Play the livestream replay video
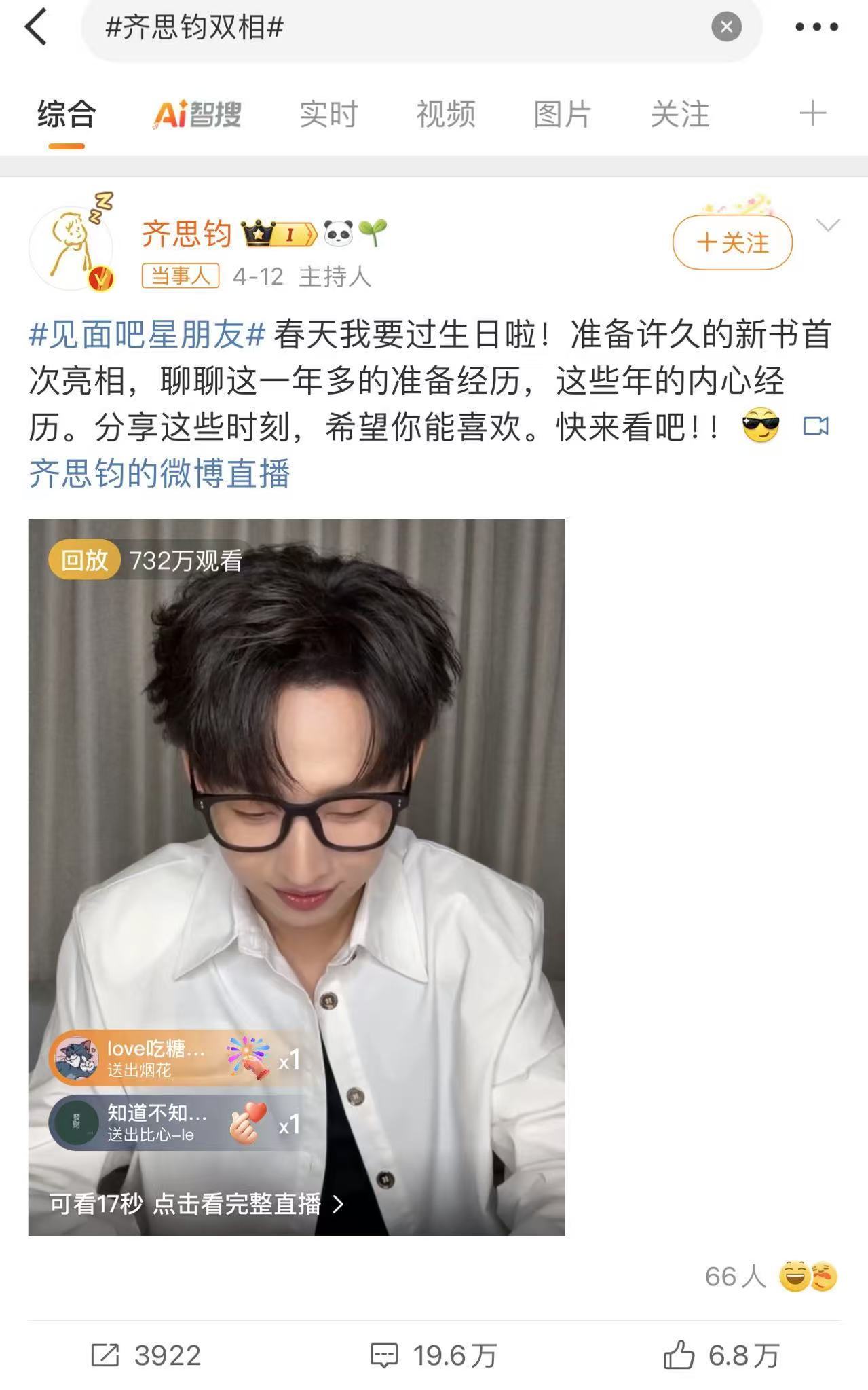Image resolution: width=868 pixels, height=1390 pixels. 297,849
